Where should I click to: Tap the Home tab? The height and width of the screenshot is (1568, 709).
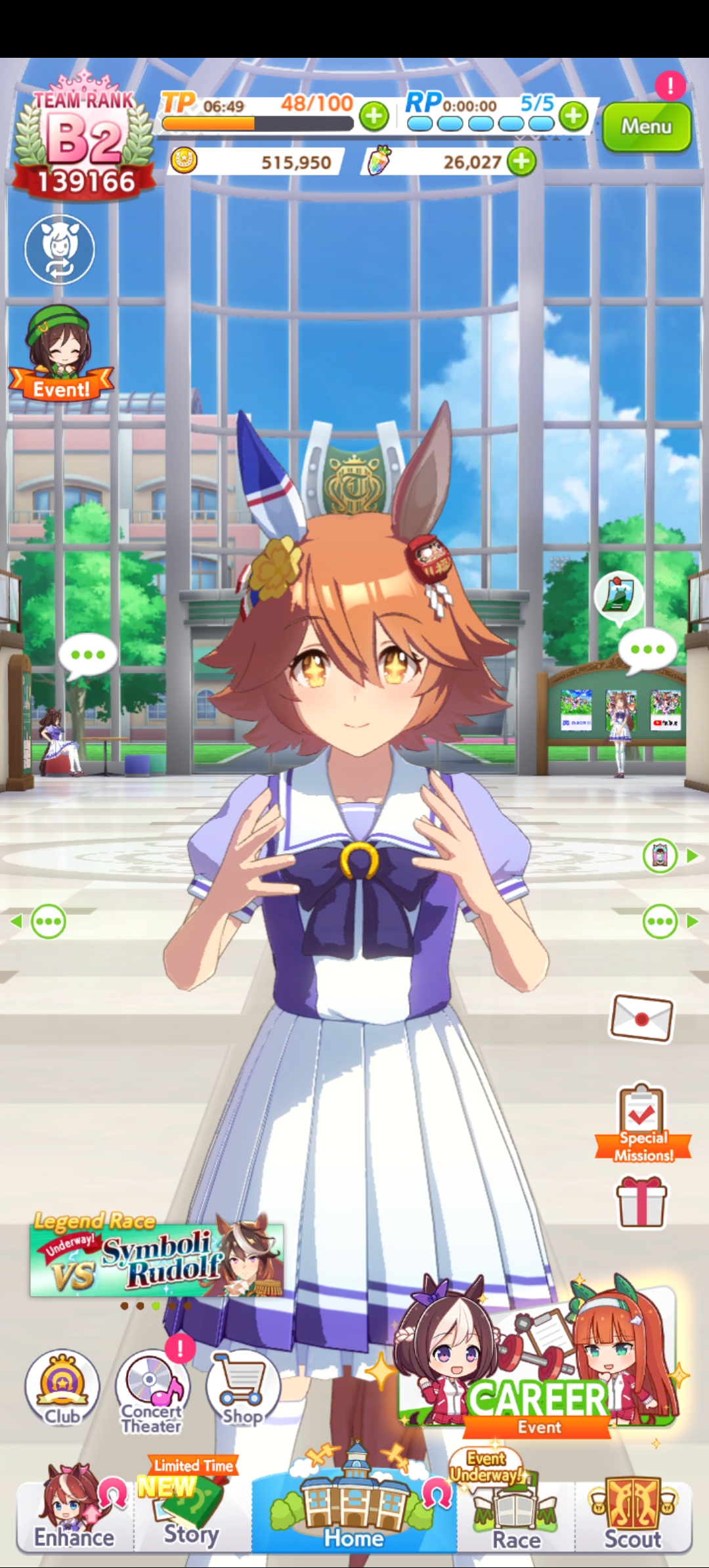(x=354, y=1508)
